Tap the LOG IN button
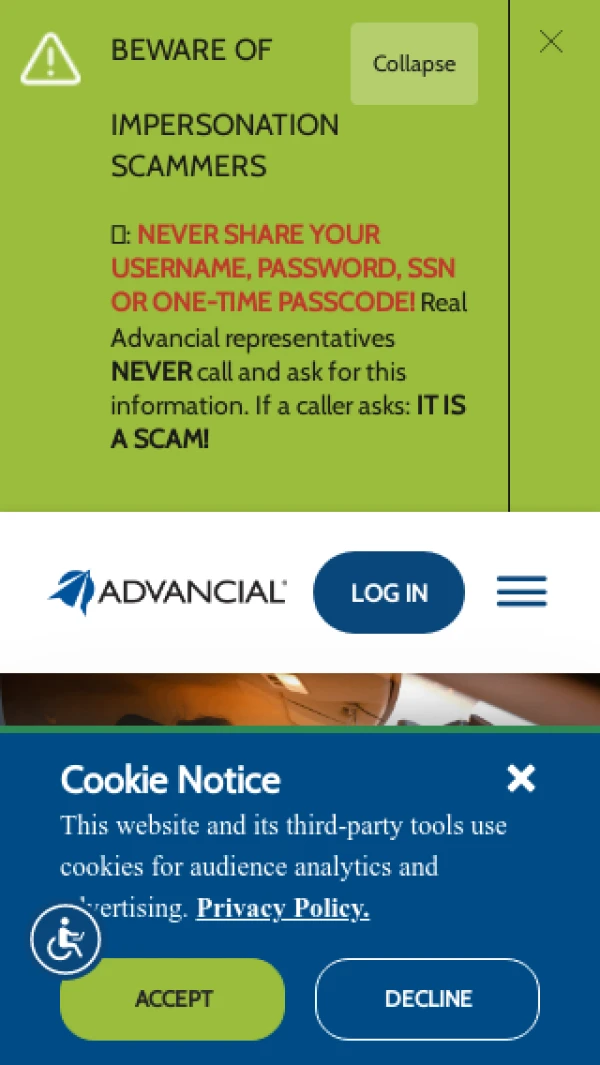 (x=389, y=592)
